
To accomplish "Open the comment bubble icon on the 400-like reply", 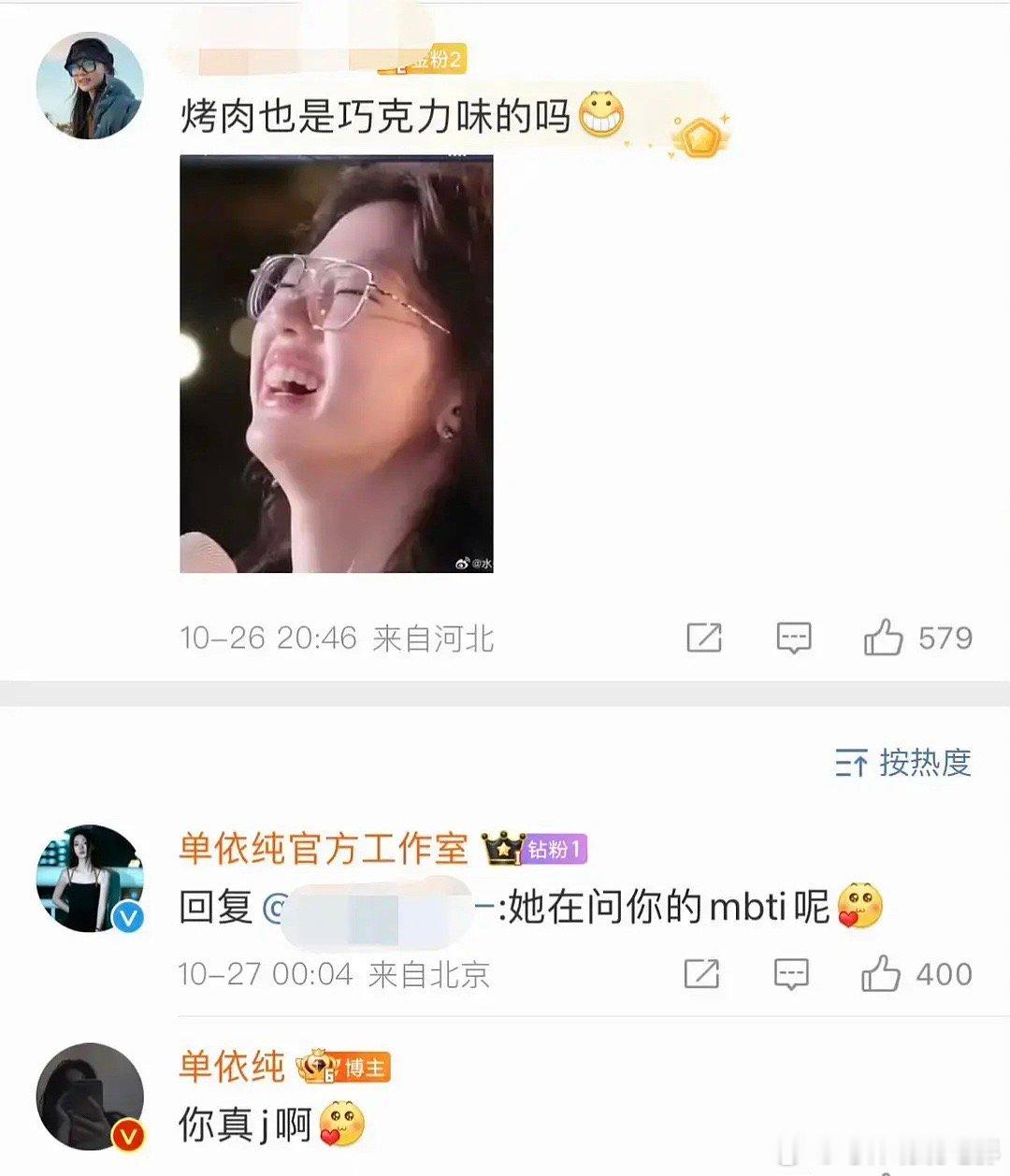I will [x=790, y=973].
